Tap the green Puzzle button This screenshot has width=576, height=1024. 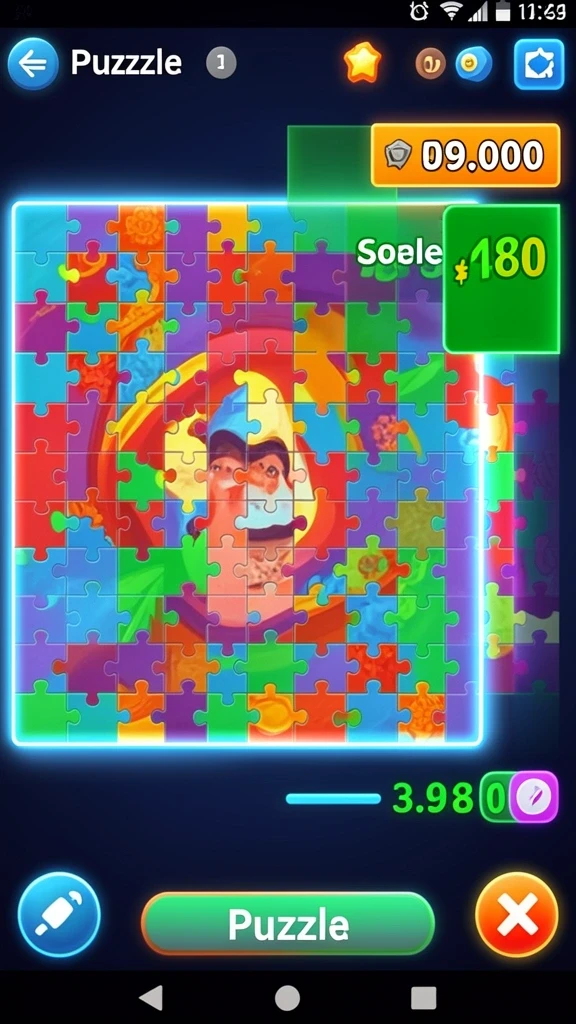[288, 923]
